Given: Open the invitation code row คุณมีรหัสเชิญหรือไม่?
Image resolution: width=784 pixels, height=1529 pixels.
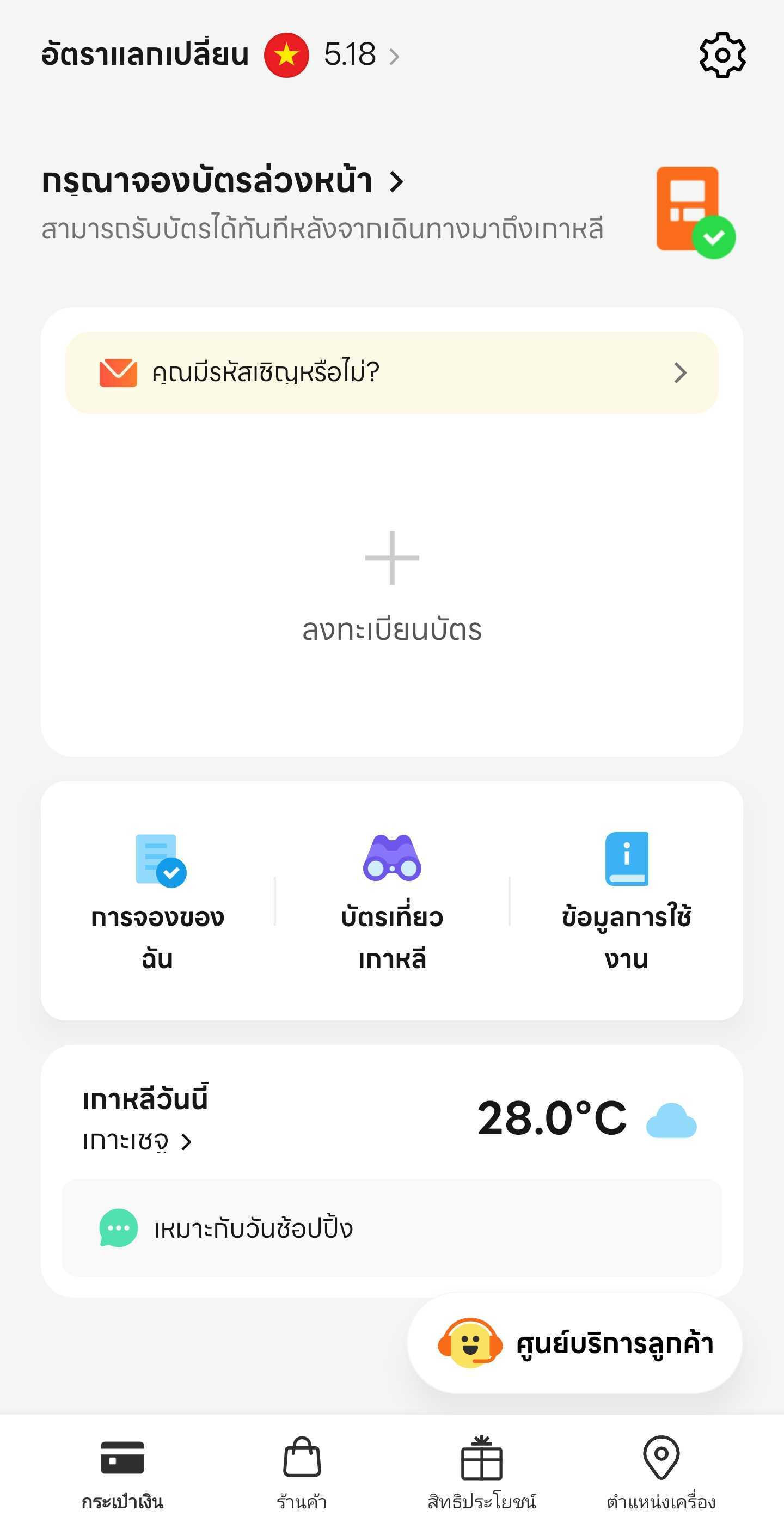Looking at the screenshot, I should [x=391, y=372].
